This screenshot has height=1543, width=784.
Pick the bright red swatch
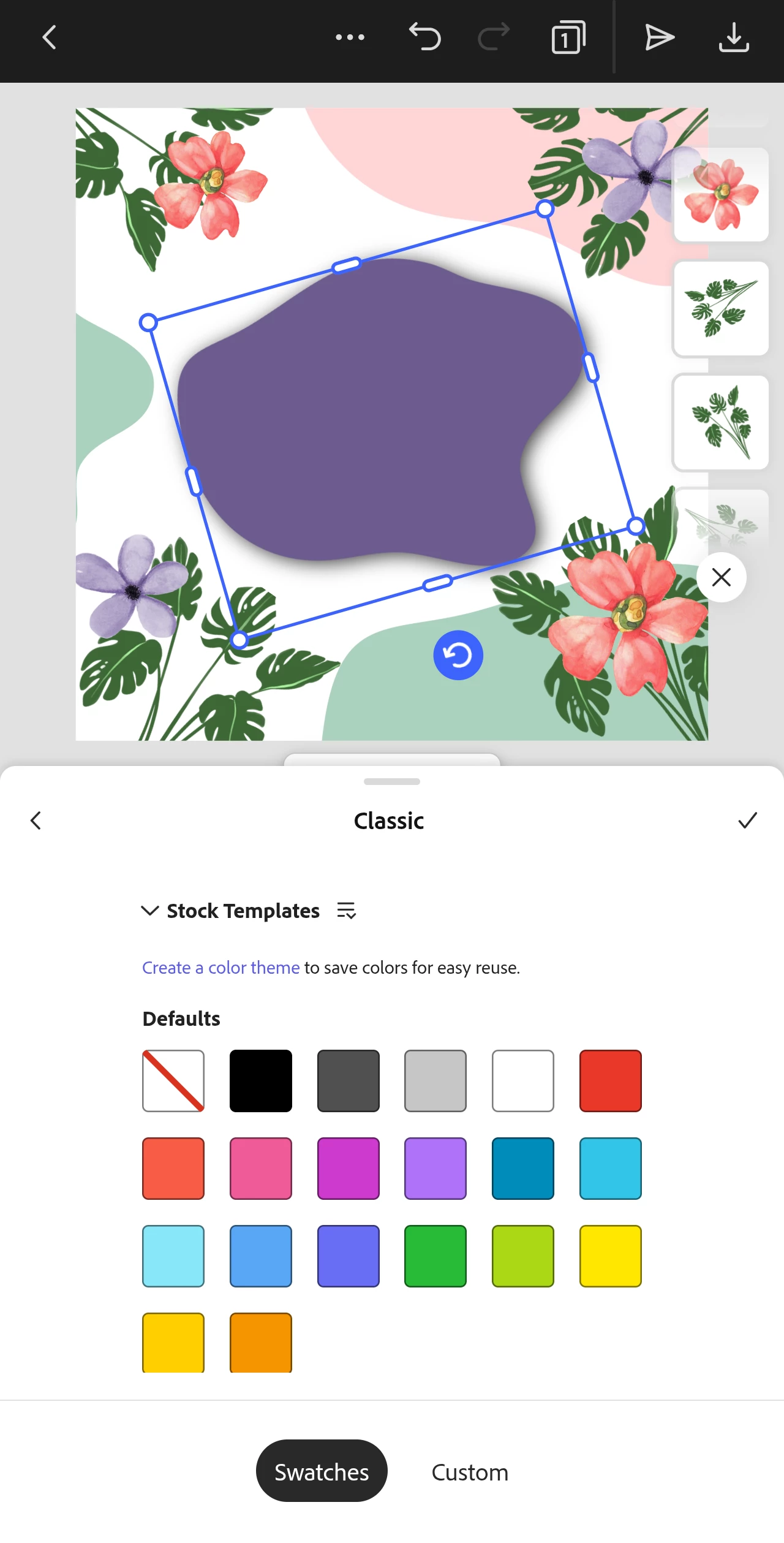coord(611,1081)
